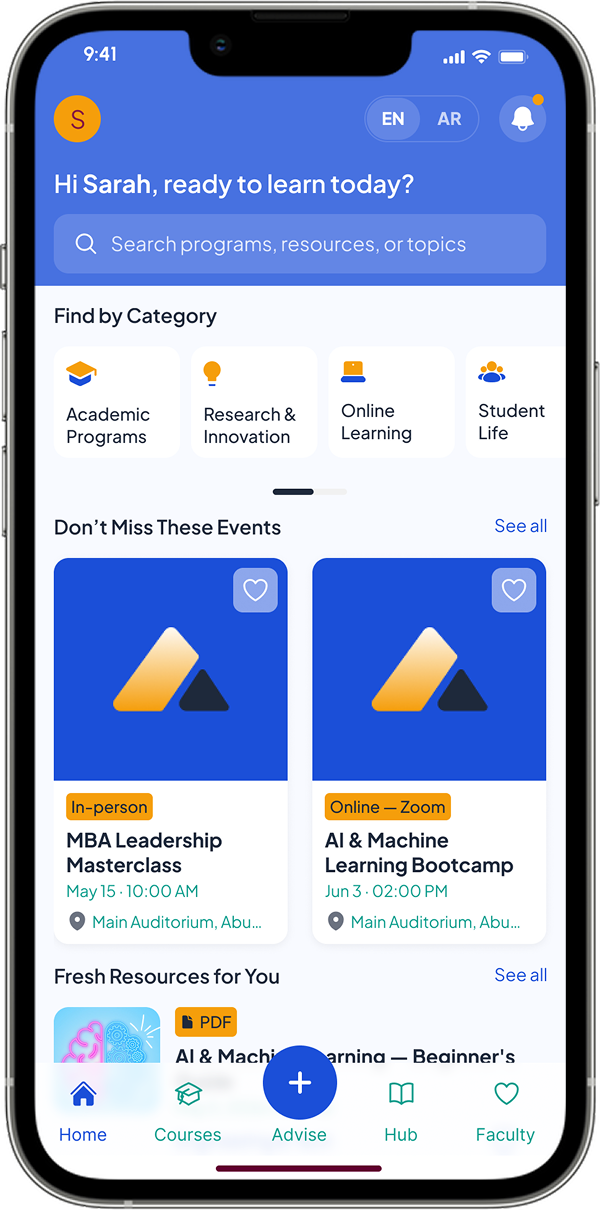See all fresh resources
Viewport: 600px width, 1210px height.
[520, 975]
